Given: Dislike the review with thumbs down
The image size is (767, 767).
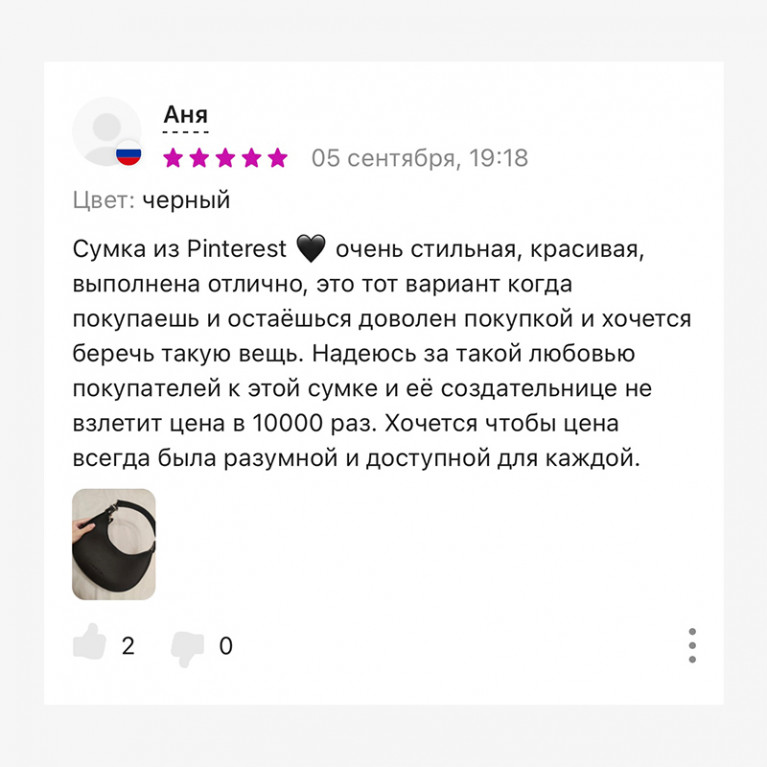Looking at the screenshot, I should pyautogui.click(x=187, y=646).
